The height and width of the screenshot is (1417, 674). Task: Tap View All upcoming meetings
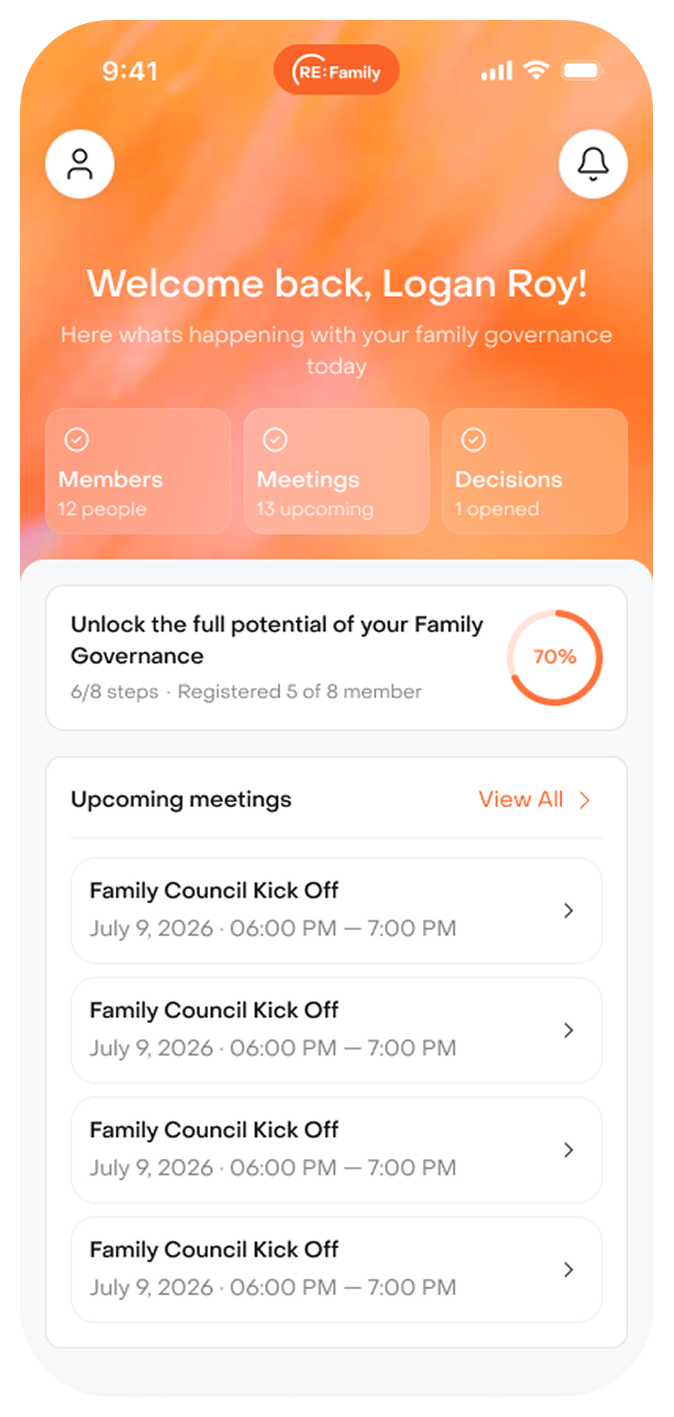tap(534, 800)
